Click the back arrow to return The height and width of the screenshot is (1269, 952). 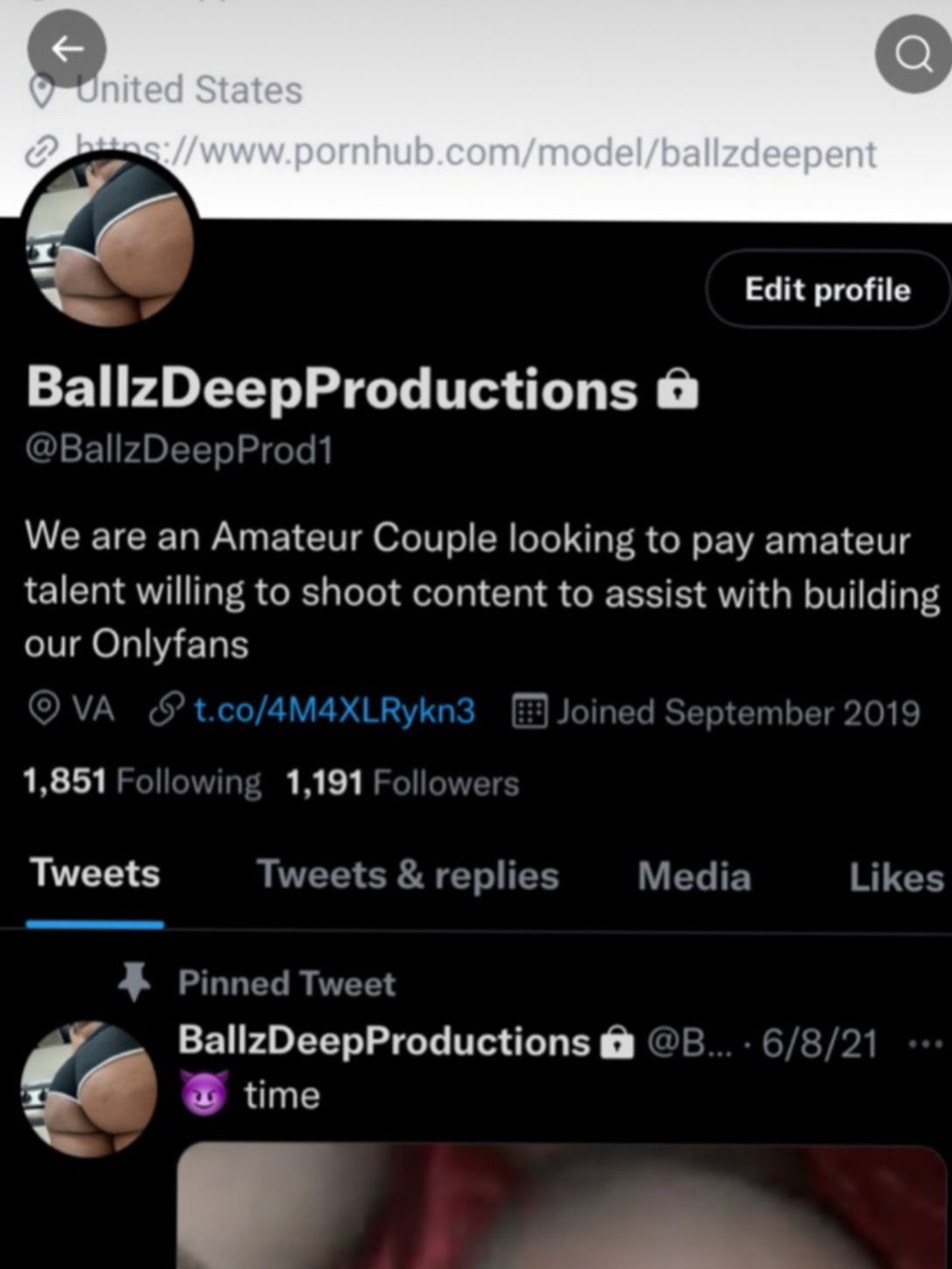coord(67,48)
